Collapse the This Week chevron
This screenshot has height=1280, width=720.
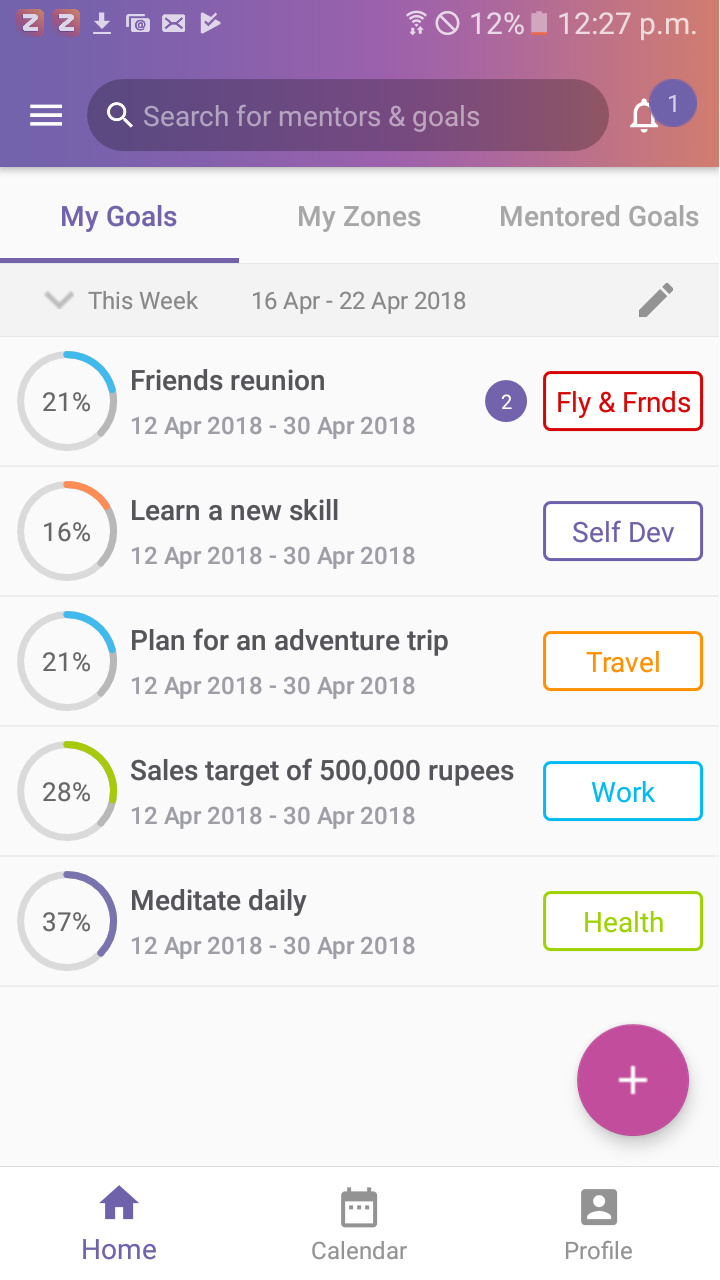(60, 300)
